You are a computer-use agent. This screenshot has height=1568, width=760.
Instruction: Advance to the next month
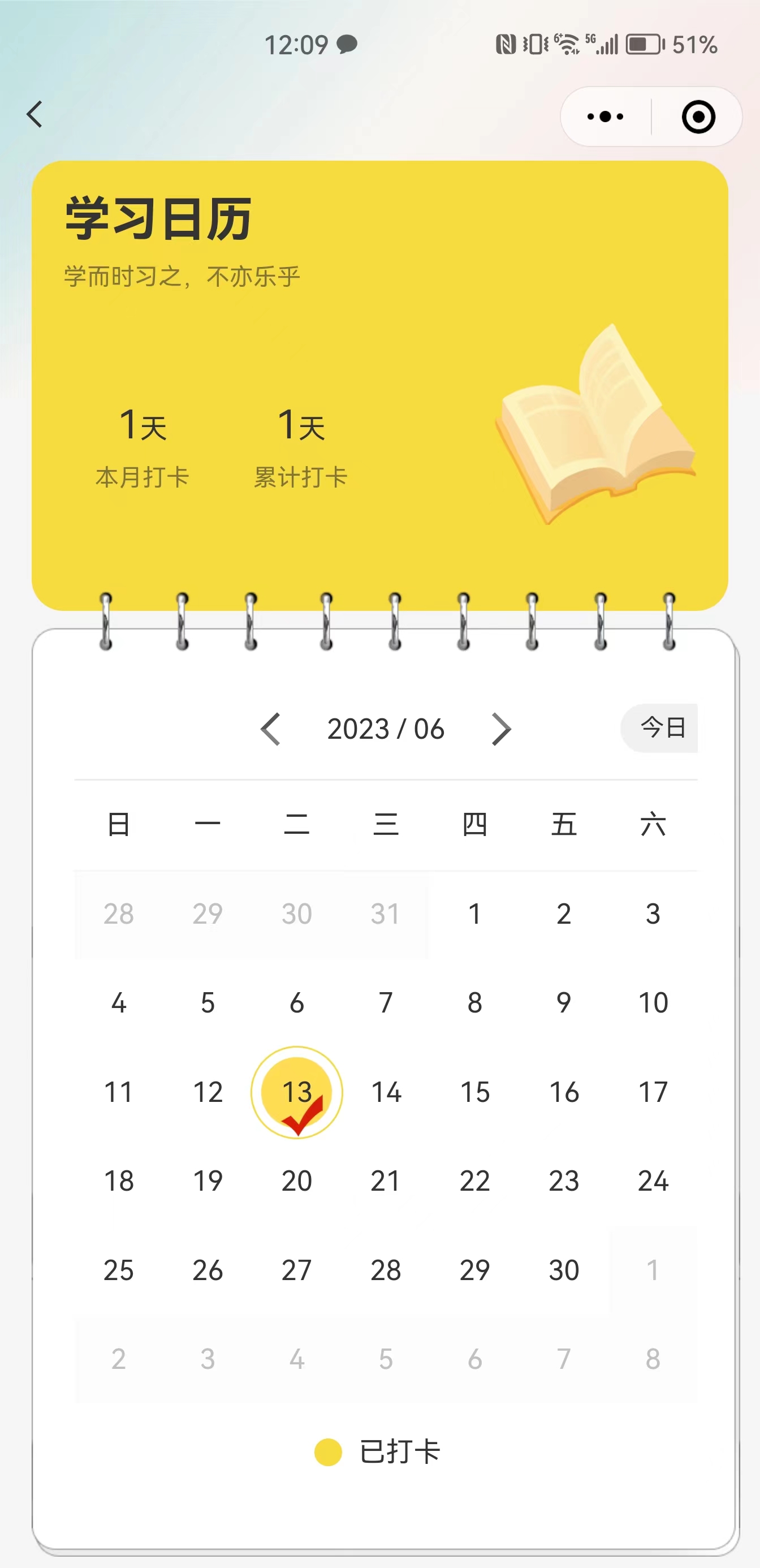(x=501, y=729)
